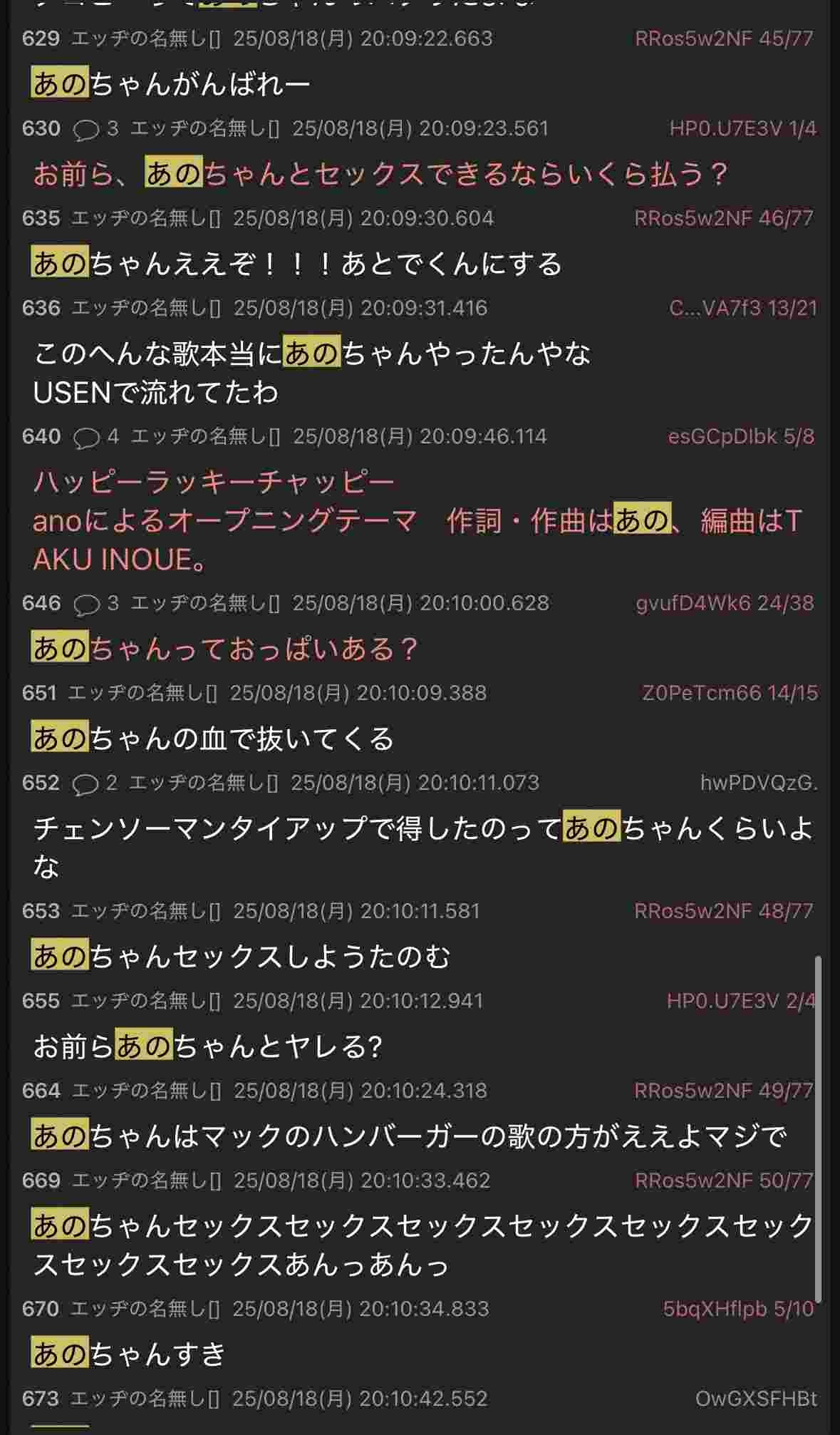
Task: View the 3 replies to post 646
Action: 96,604
